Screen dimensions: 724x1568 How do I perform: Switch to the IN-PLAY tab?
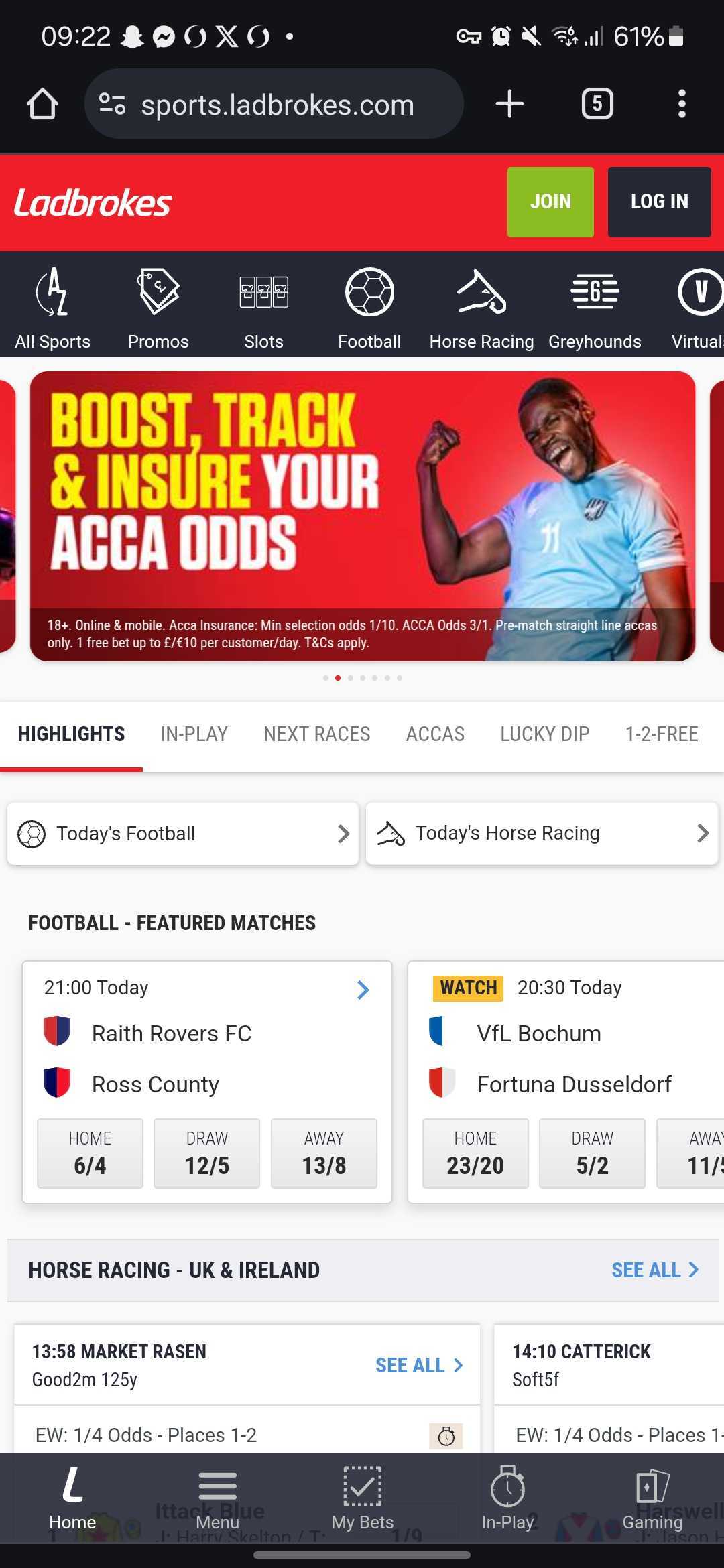[194, 734]
